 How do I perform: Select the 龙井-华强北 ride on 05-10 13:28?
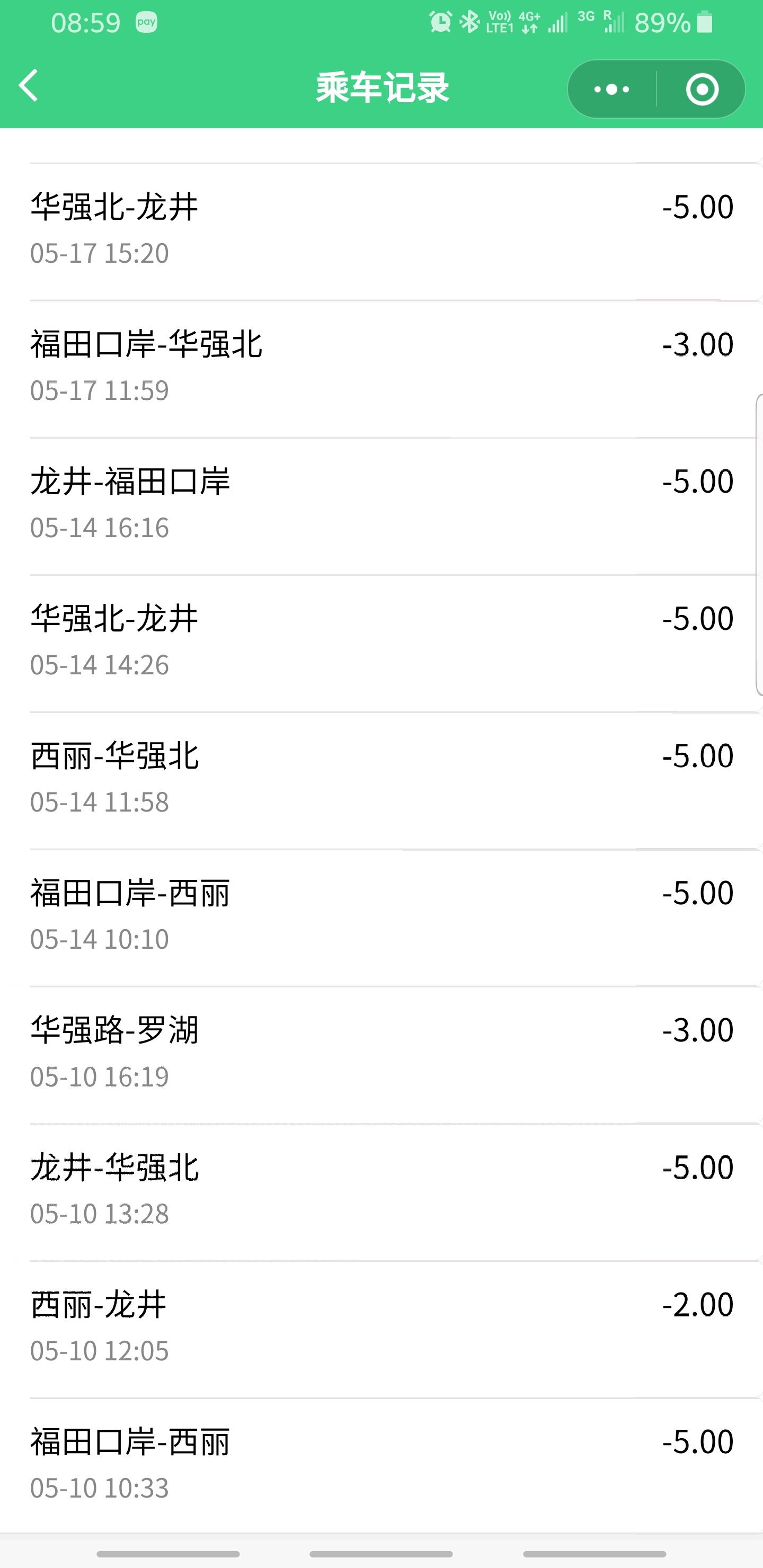coord(381,1192)
